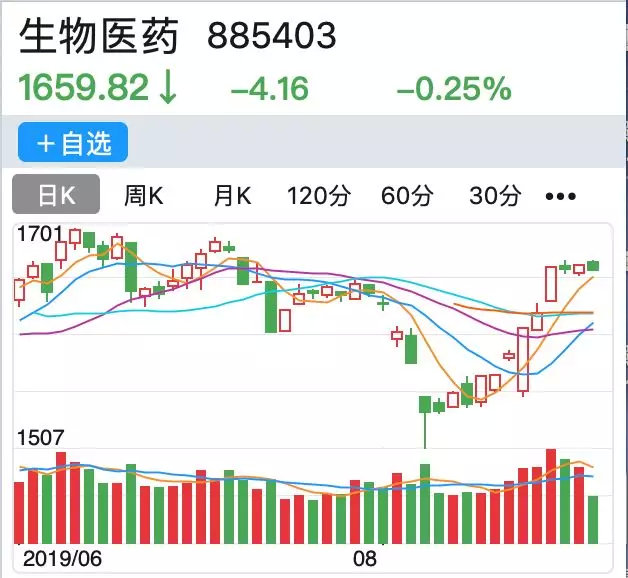Show the 120分 chart
Viewport: 628px width, 578px height.
(x=319, y=195)
